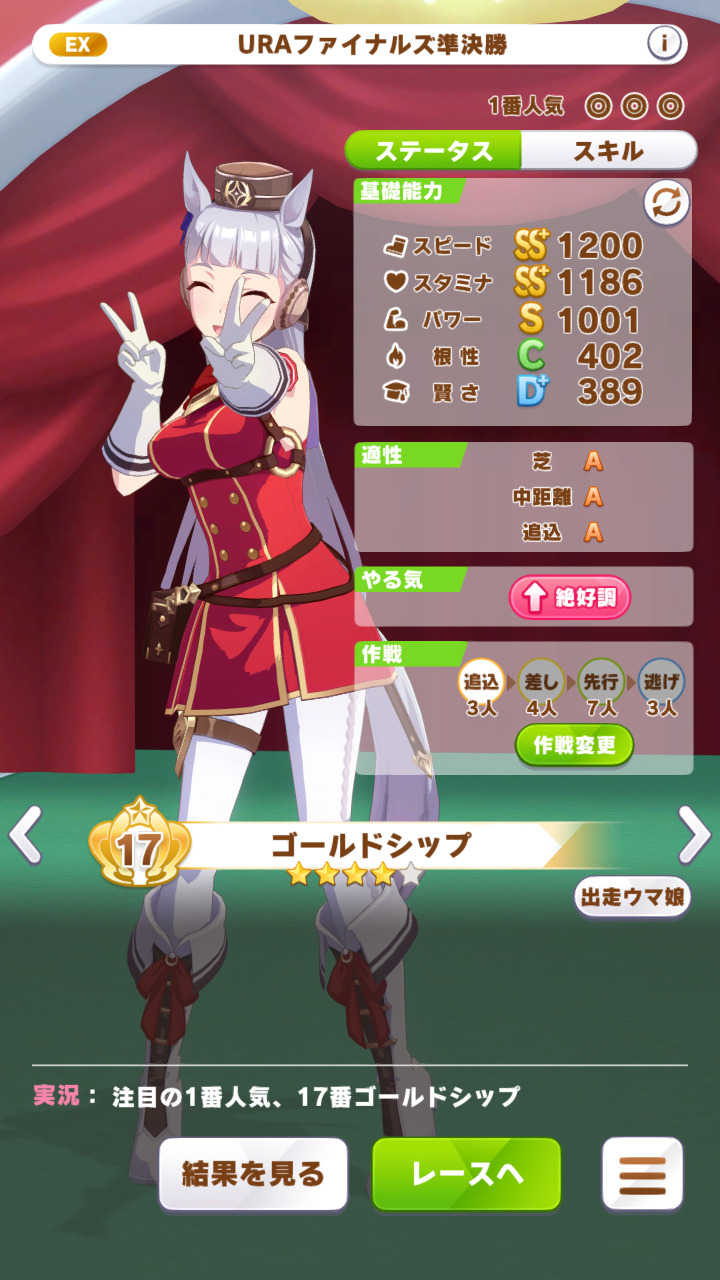Show the next runner with right arrow
The image size is (720, 1280).
click(x=694, y=836)
